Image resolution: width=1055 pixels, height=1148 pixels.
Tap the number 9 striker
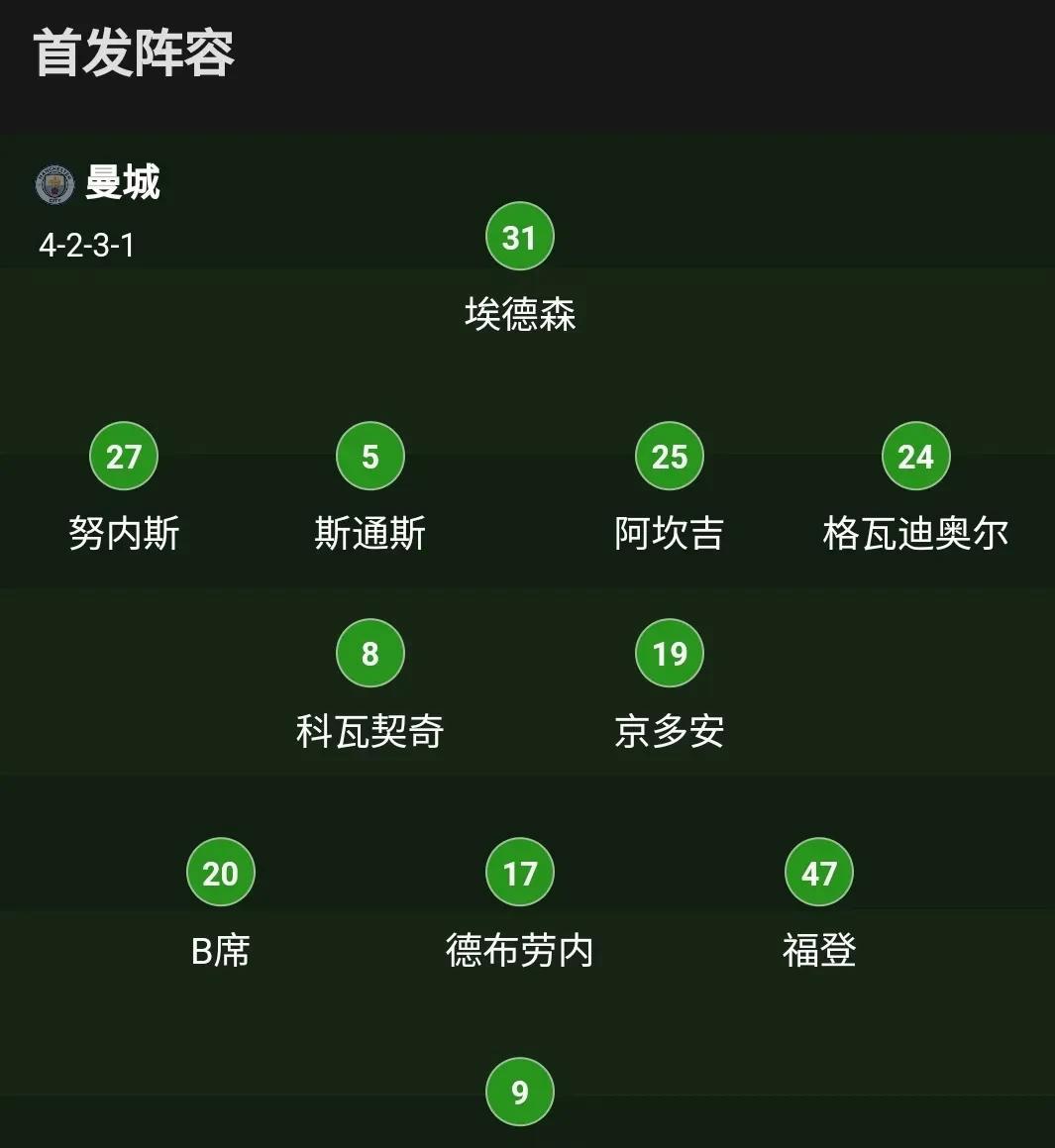519,1092
